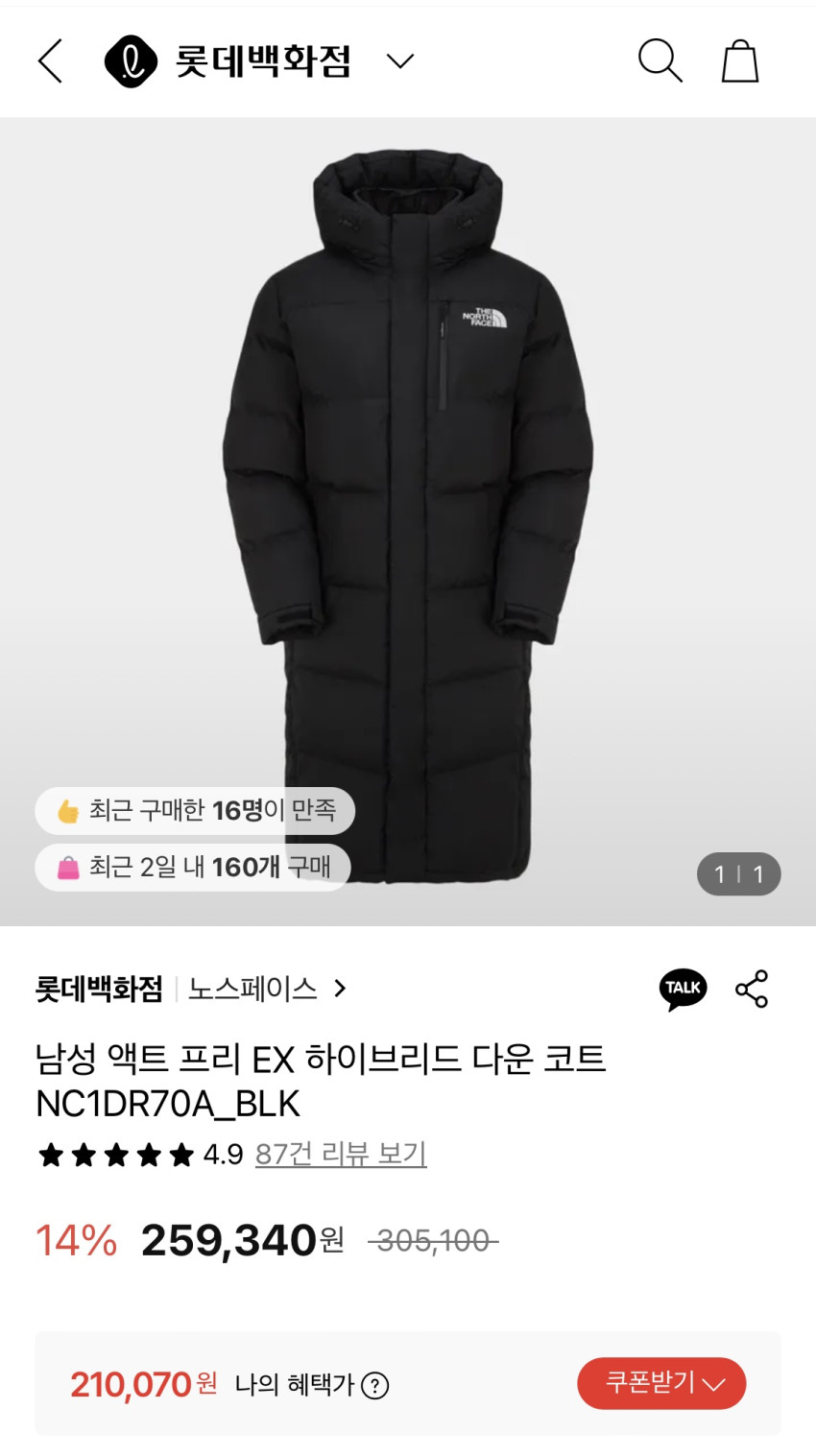816x1456 pixels.
Task: Open search from the magnifier icon
Action: click(660, 60)
